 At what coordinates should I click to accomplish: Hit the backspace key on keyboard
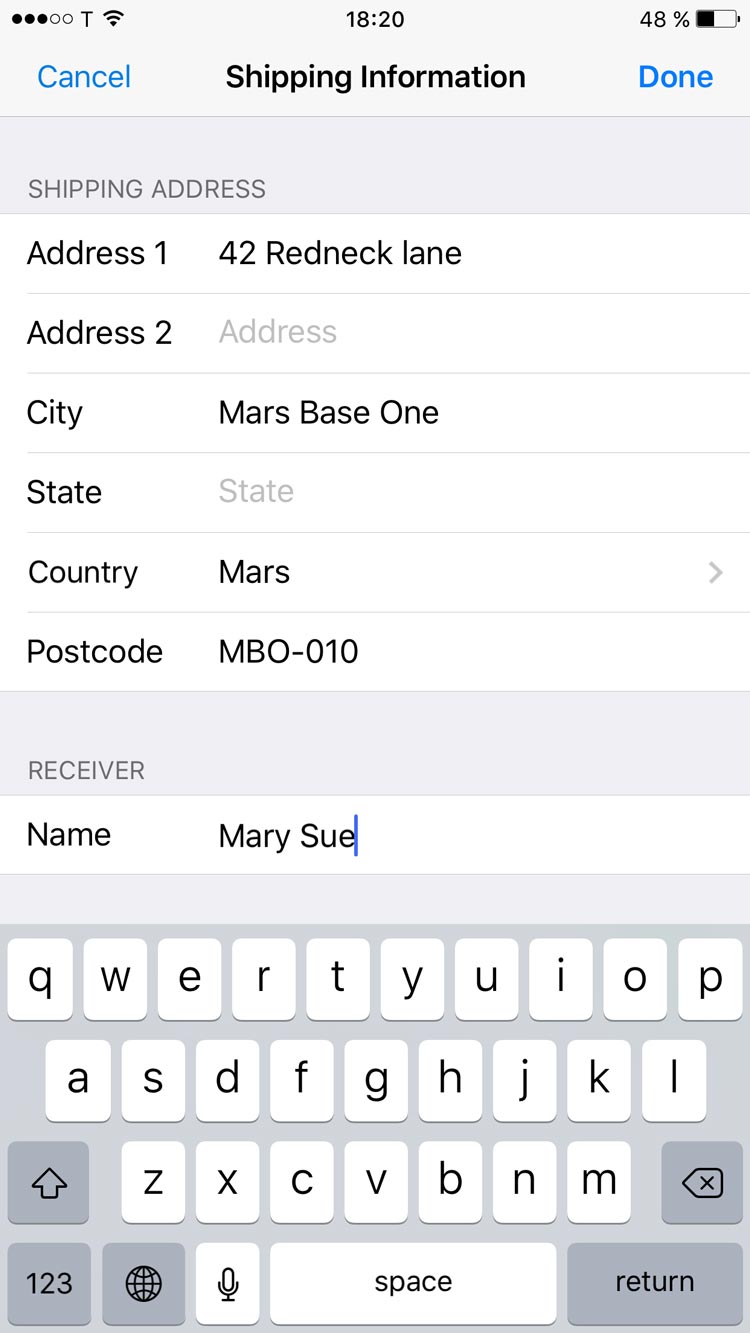point(702,1183)
